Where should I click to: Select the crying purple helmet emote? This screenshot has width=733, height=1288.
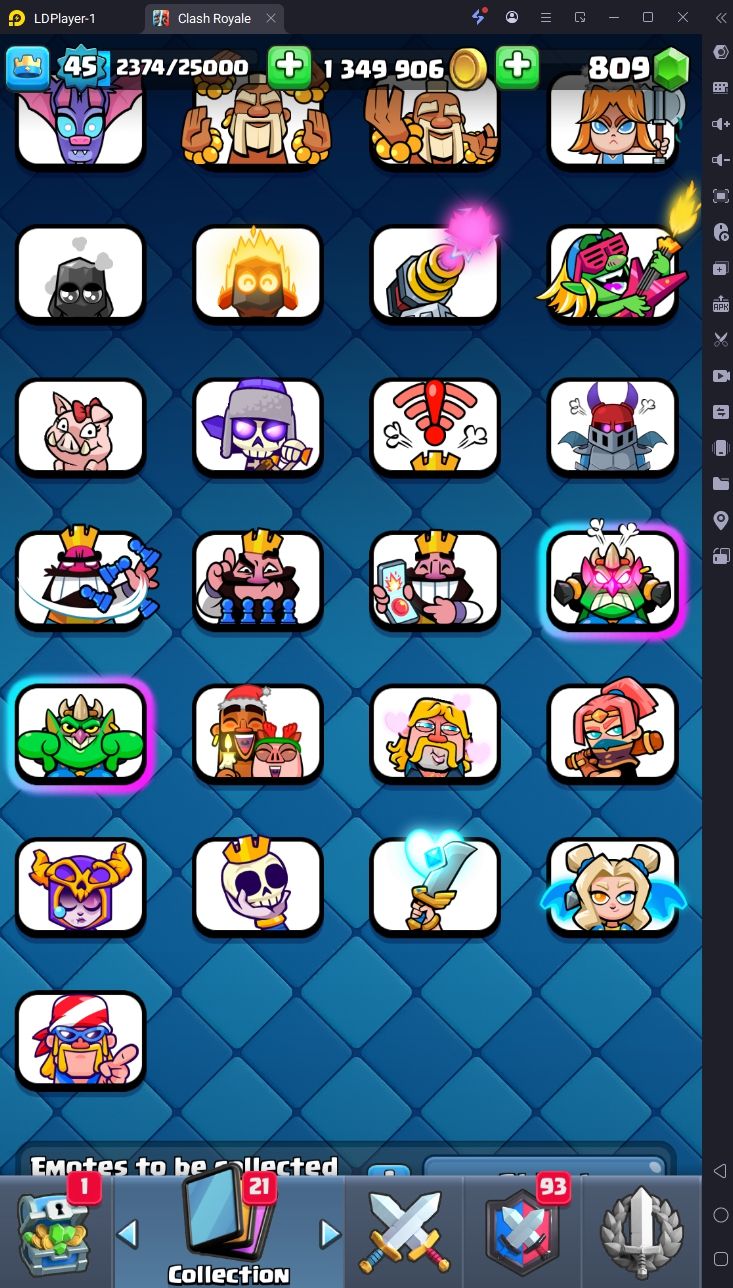click(x=81, y=885)
